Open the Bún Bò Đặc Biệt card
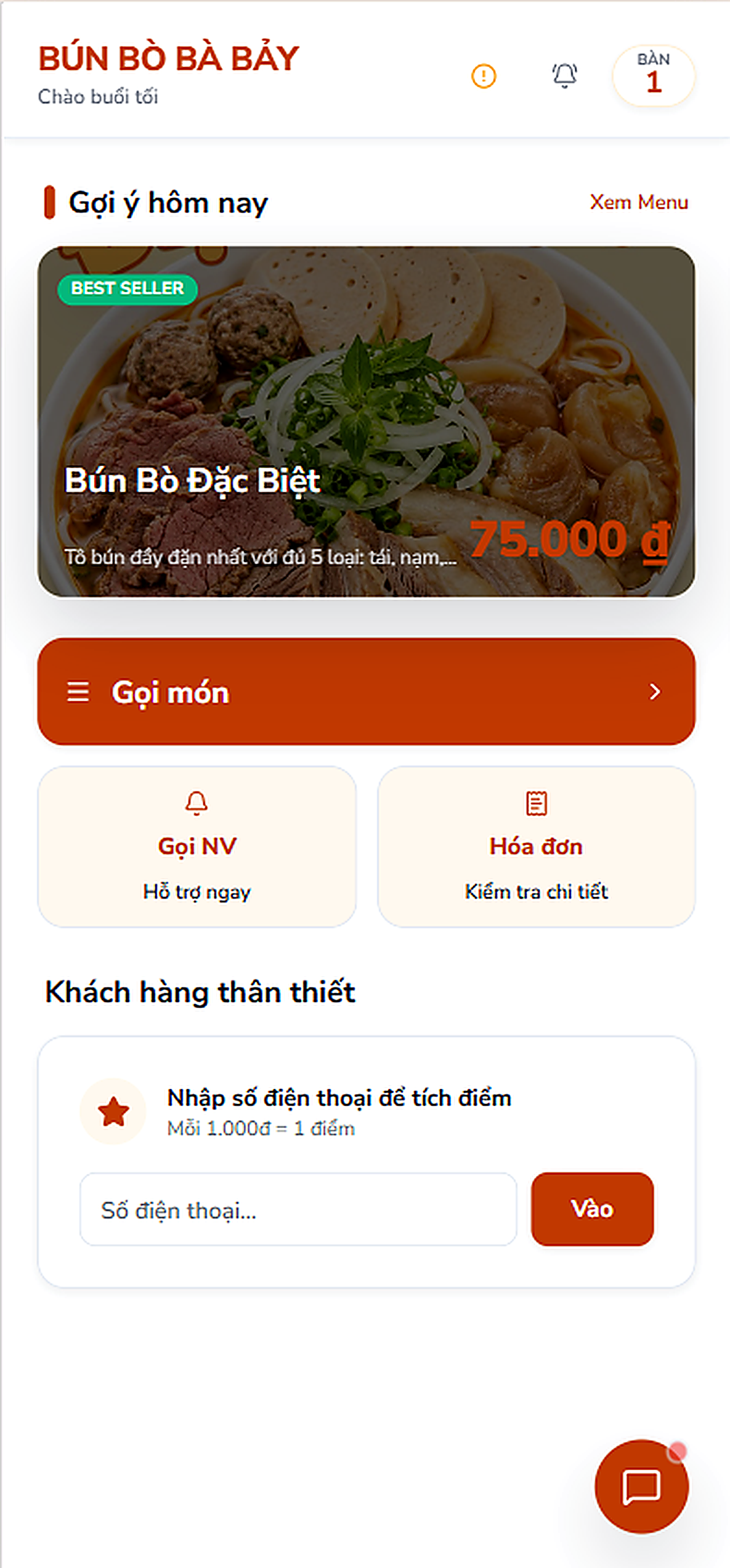 click(367, 422)
